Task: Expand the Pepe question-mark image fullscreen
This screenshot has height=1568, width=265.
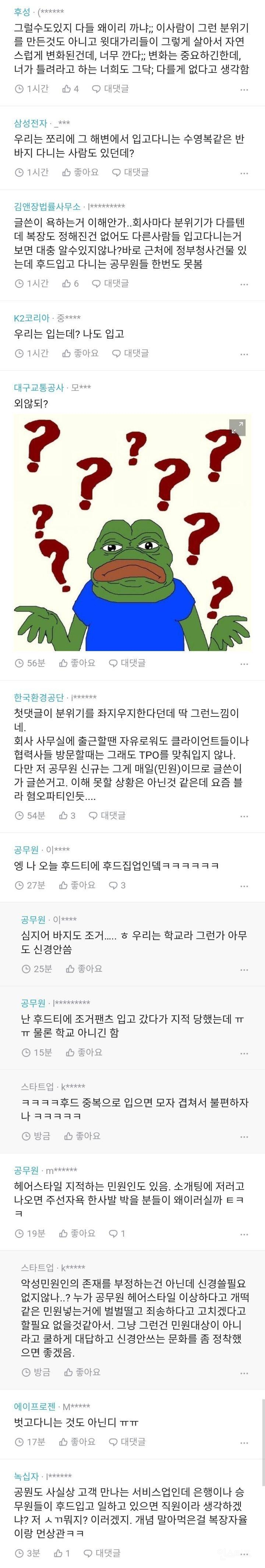Action: [x=237, y=427]
